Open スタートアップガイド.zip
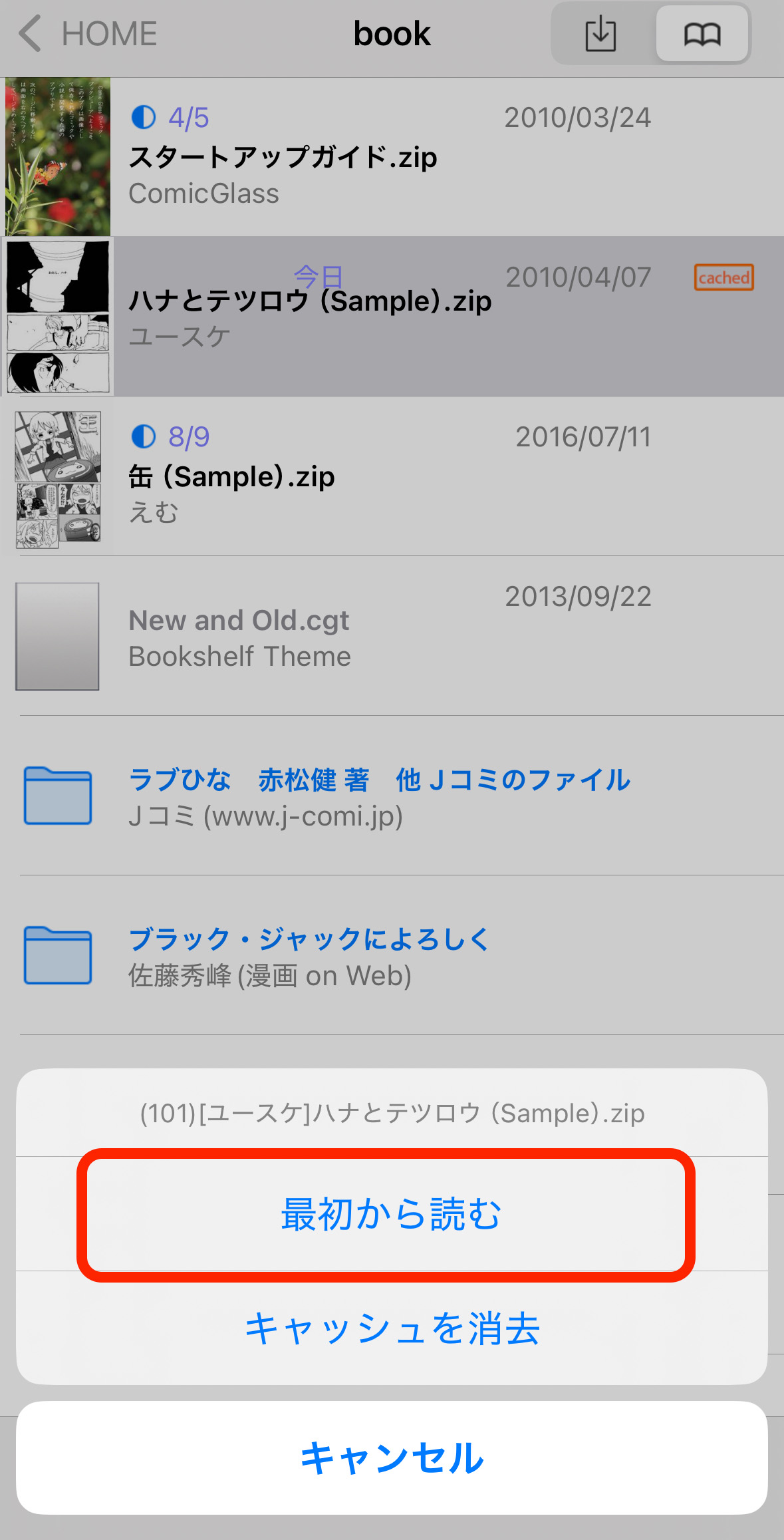Image resolution: width=784 pixels, height=1540 pixels. tap(391, 157)
